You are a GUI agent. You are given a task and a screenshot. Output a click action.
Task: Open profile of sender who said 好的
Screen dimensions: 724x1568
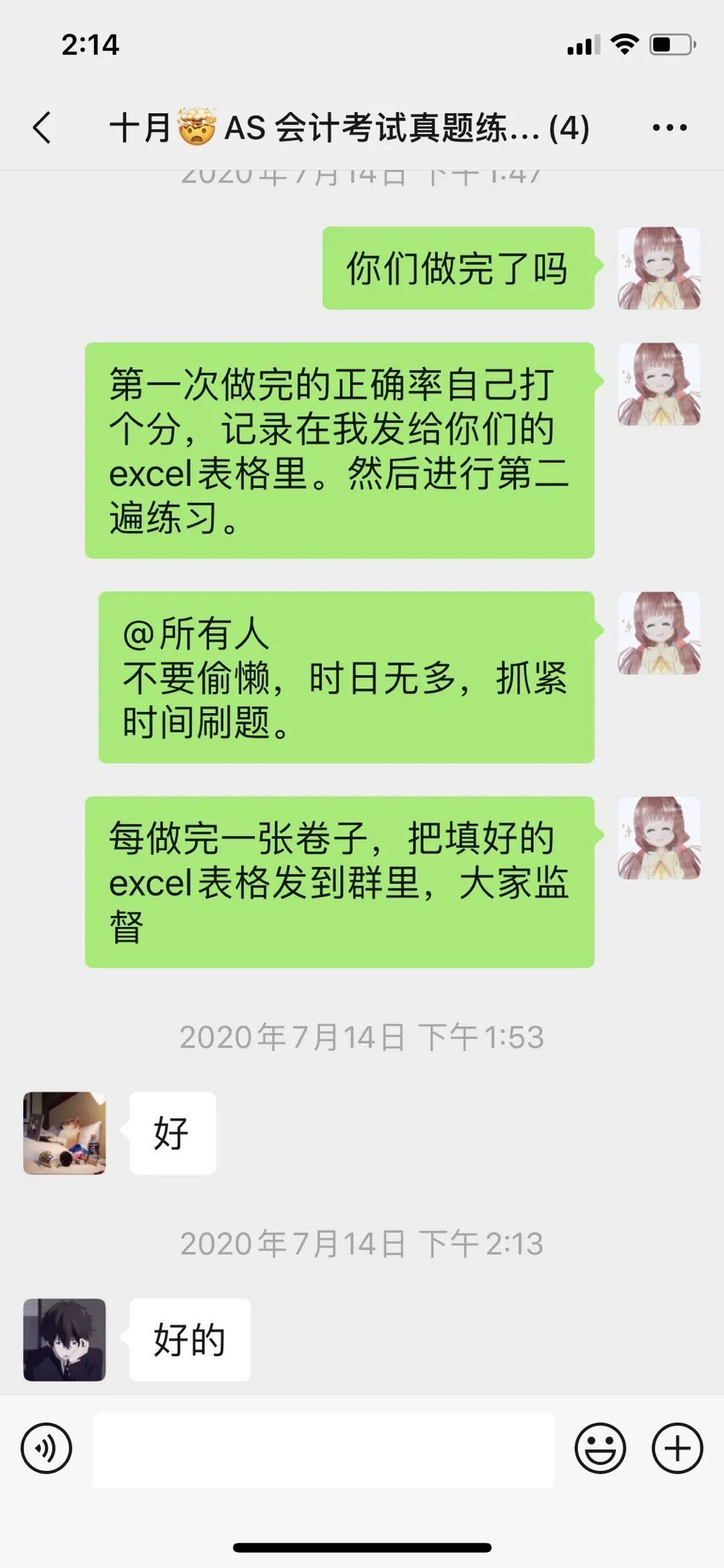[x=64, y=1339]
